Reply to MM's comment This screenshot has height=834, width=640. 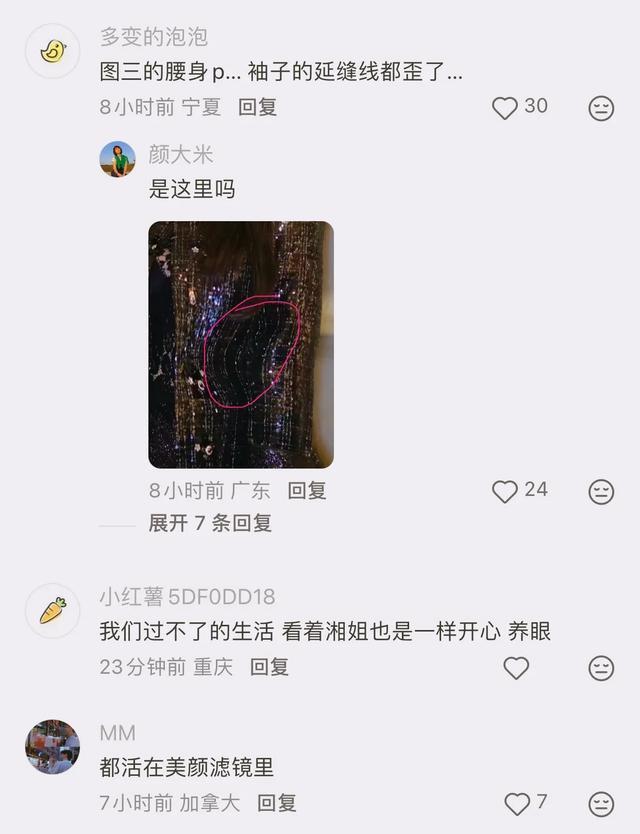tap(277, 802)
